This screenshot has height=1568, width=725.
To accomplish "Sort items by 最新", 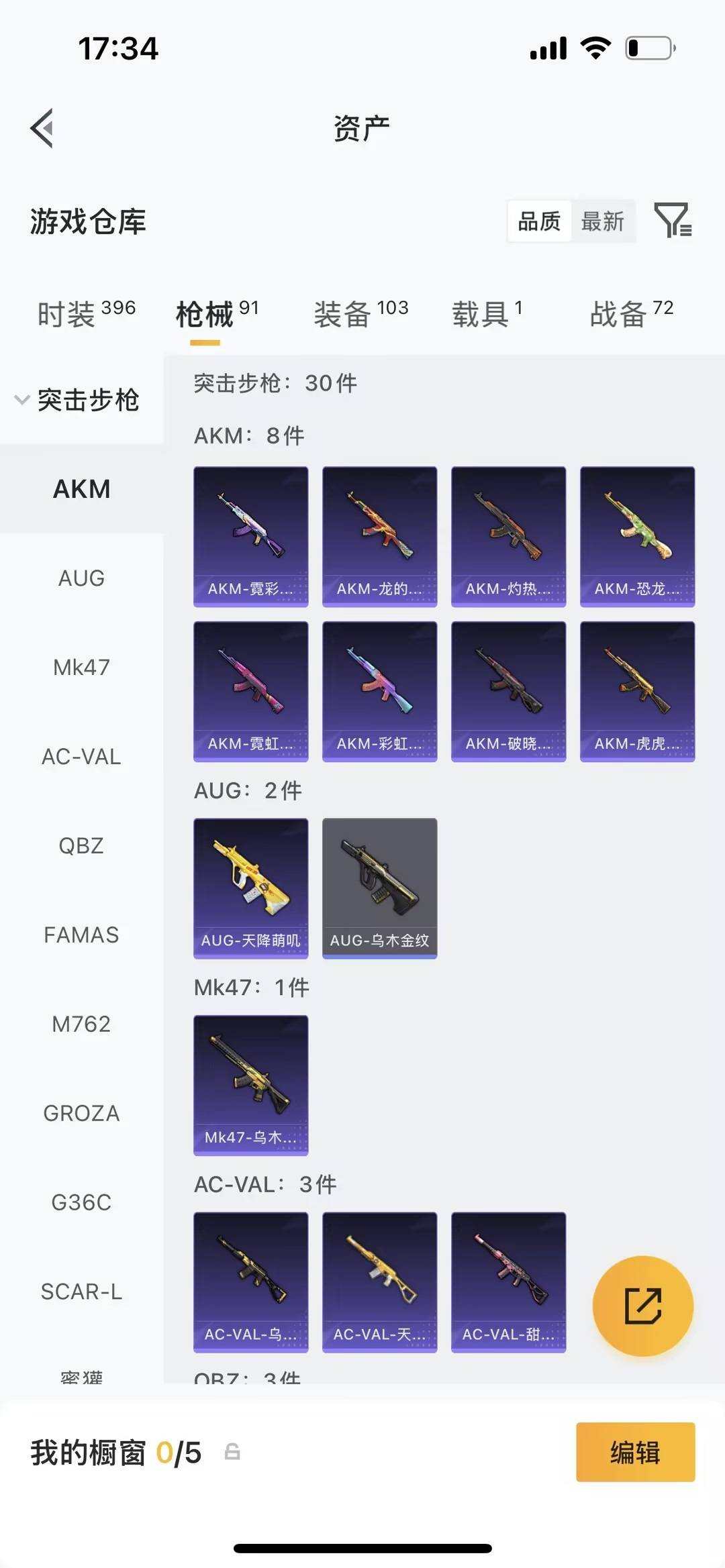I will pyautogui.click(x=602, y=221).
